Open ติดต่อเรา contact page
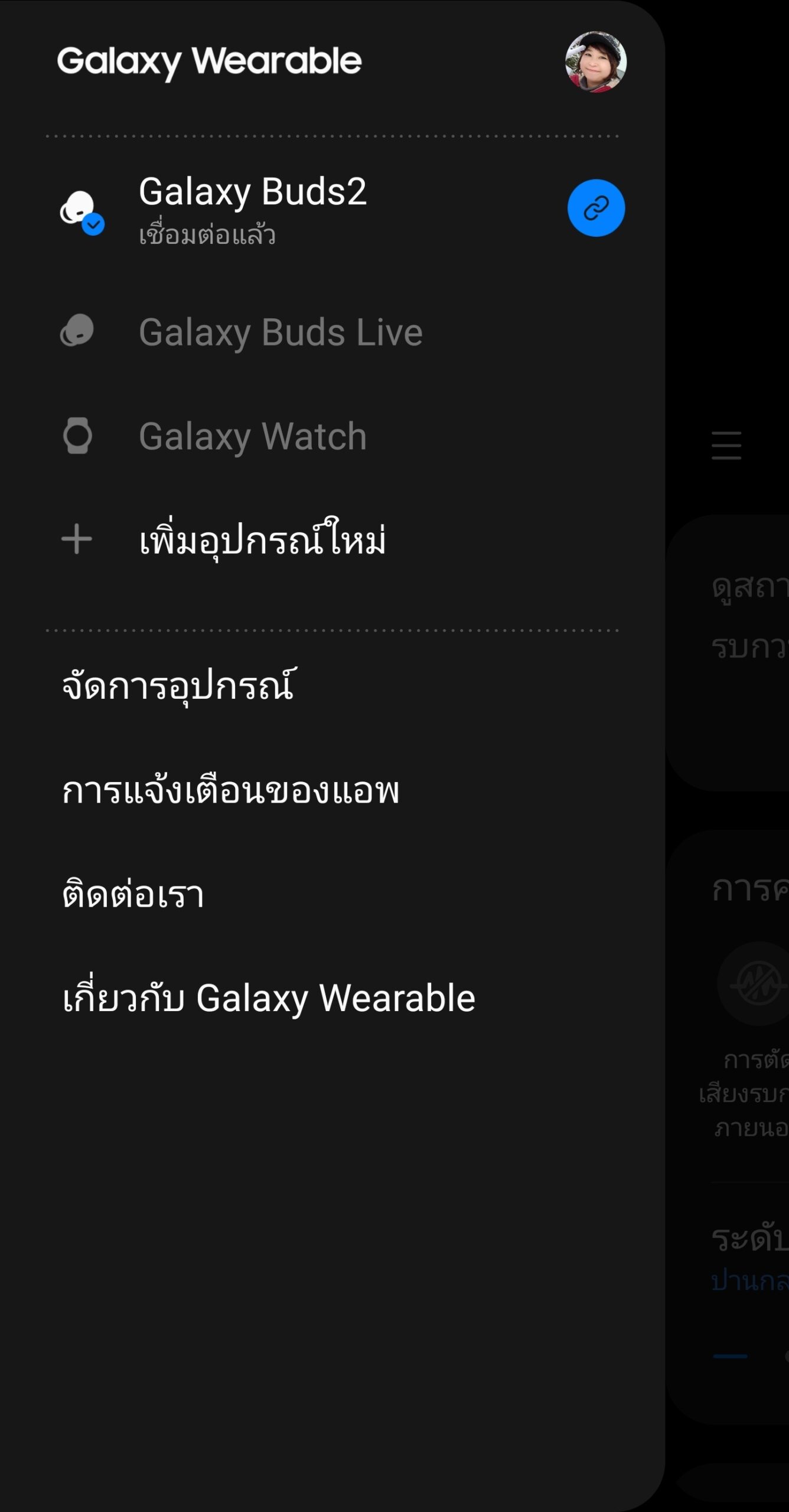Screen dimensions: 789x1512 click(x=133, y=894)
